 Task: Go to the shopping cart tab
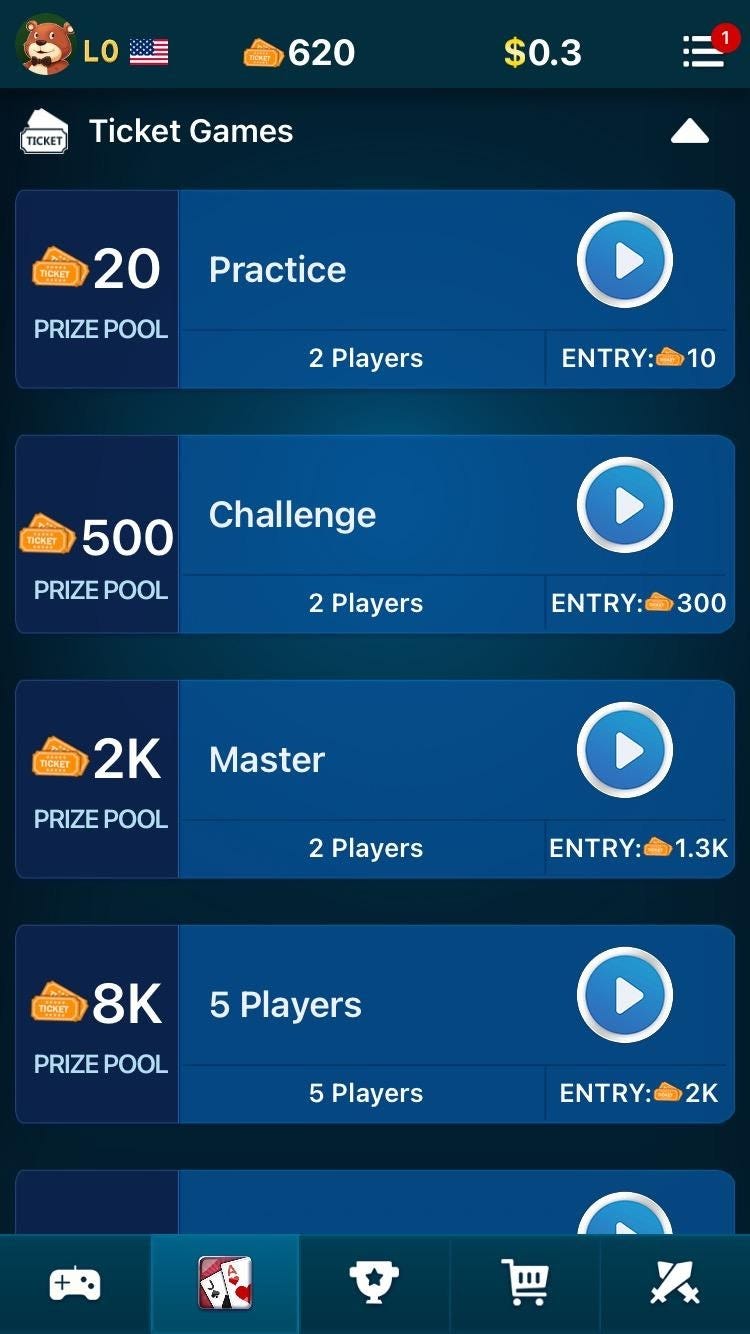524,1284
